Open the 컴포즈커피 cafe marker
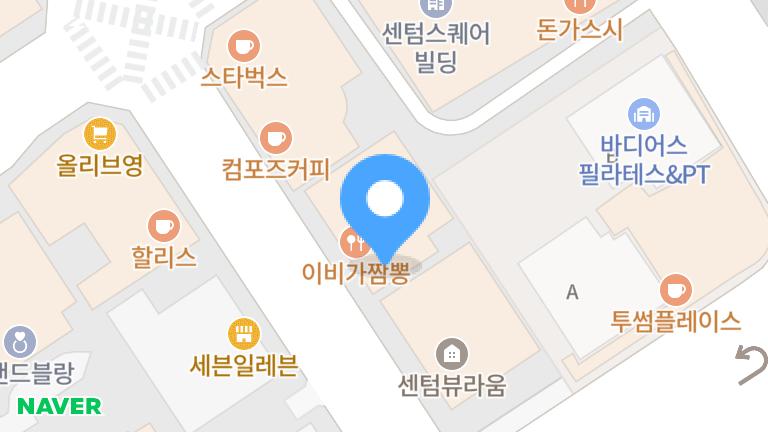The width and height of the screenshot is (768, 432). (x=276, y=137)
